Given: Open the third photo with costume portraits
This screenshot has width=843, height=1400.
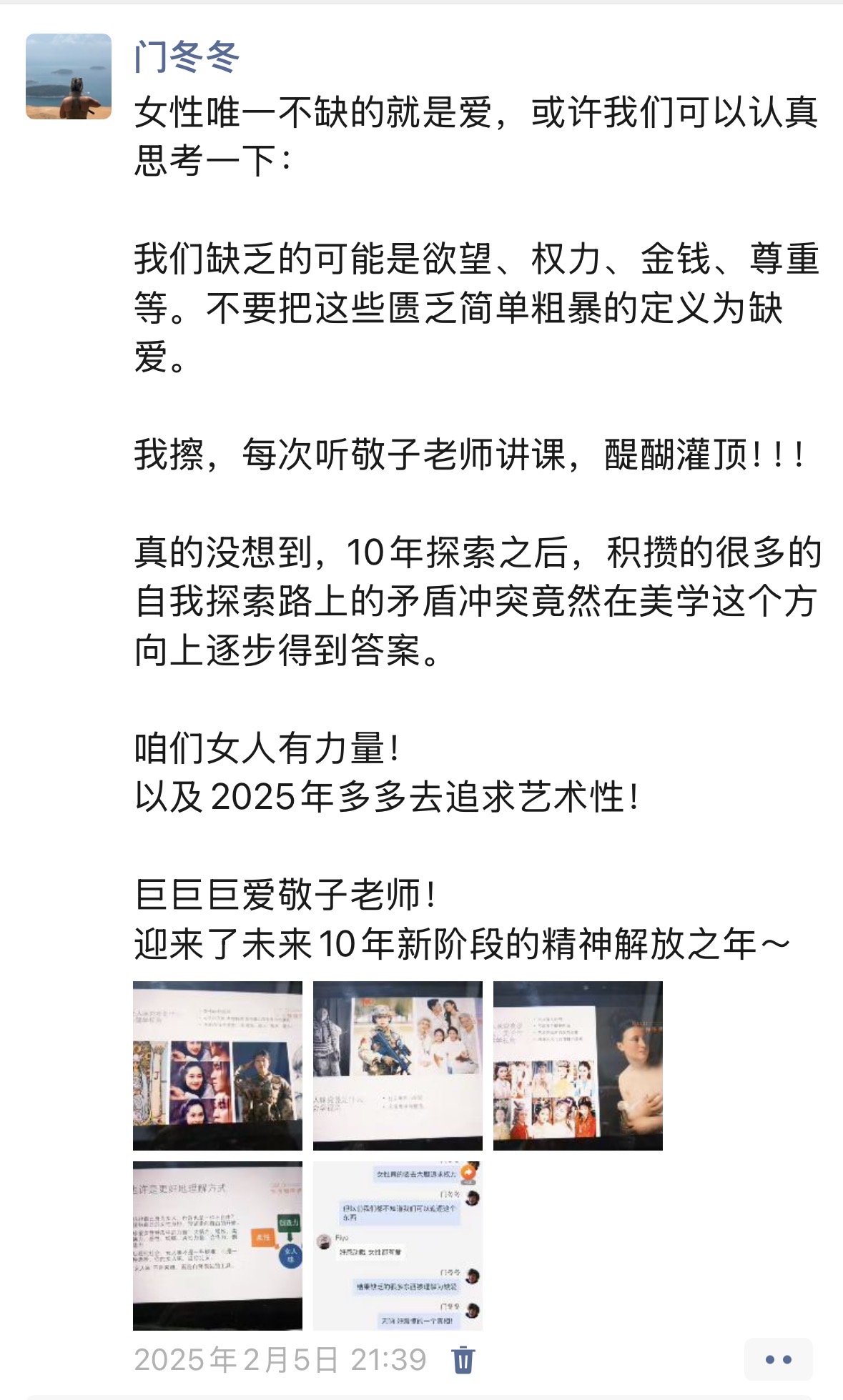Looking at the screenshot, I should pos(578,1066).
